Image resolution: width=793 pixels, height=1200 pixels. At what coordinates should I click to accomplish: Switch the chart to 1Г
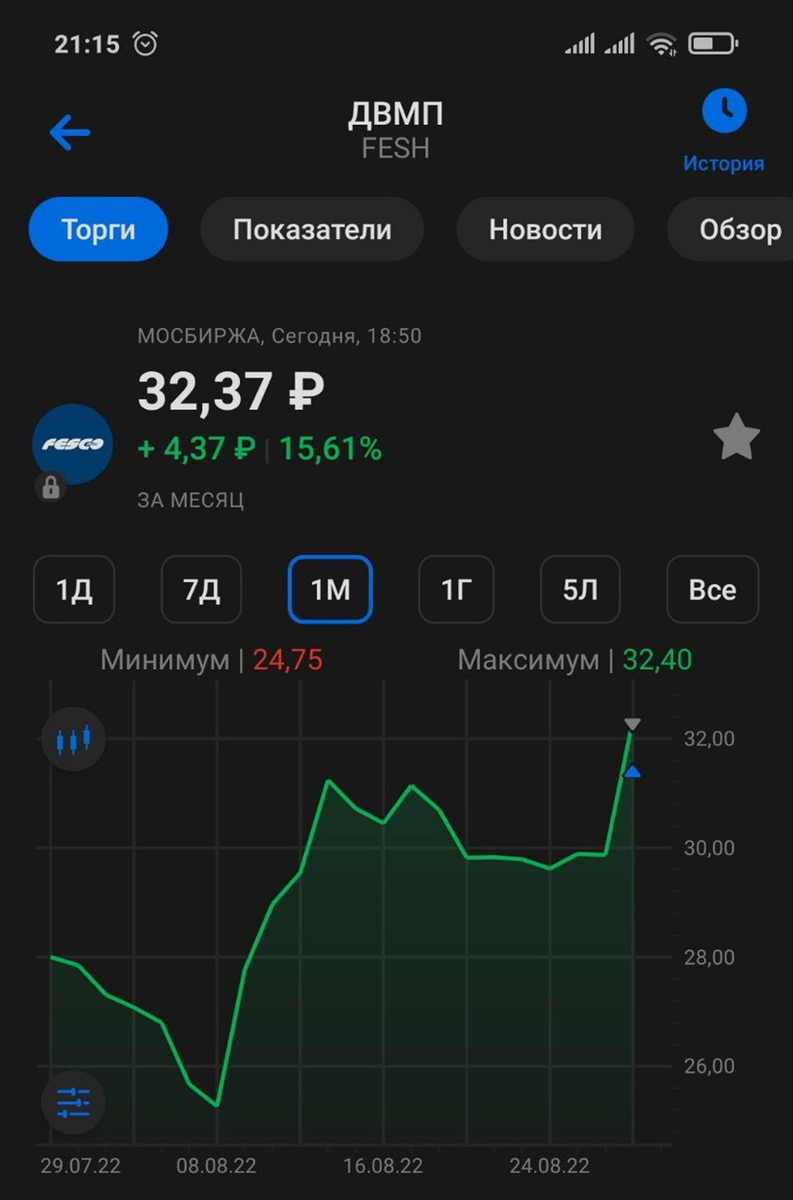(456, 590)
